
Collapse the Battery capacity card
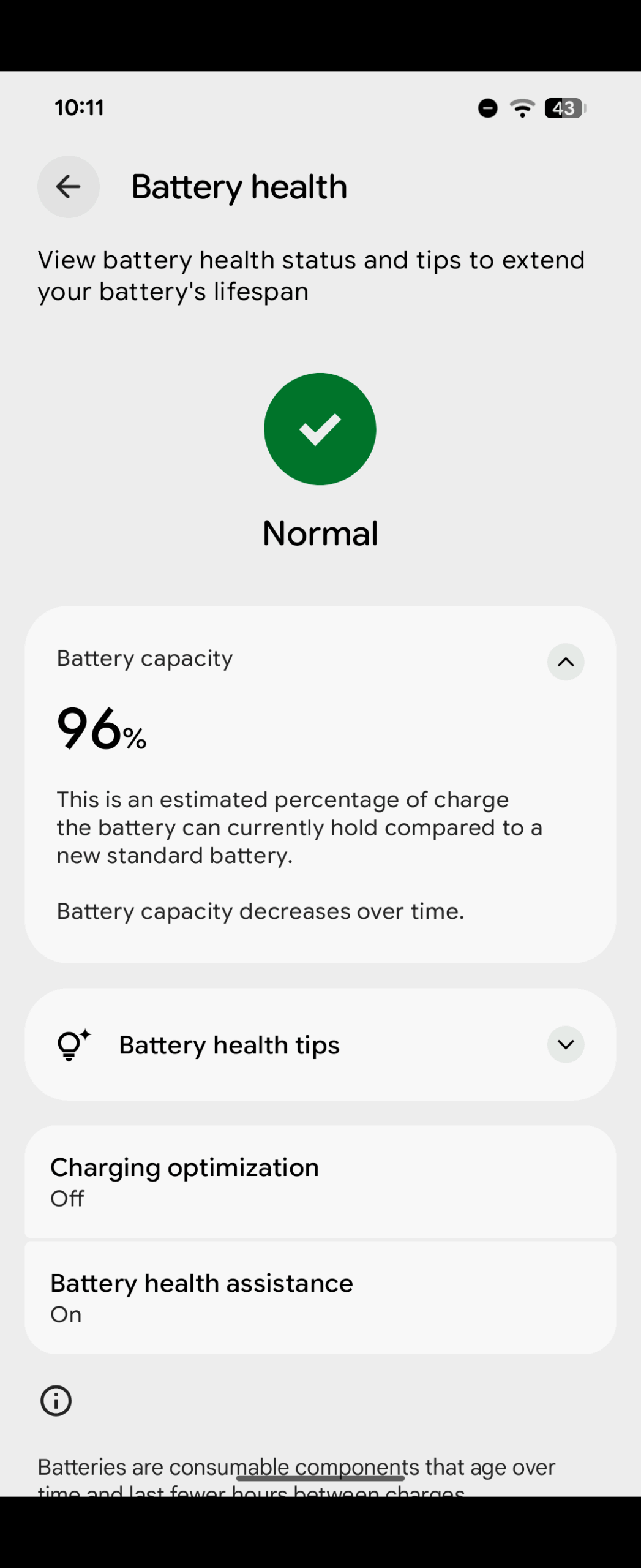tap(565, 661)
